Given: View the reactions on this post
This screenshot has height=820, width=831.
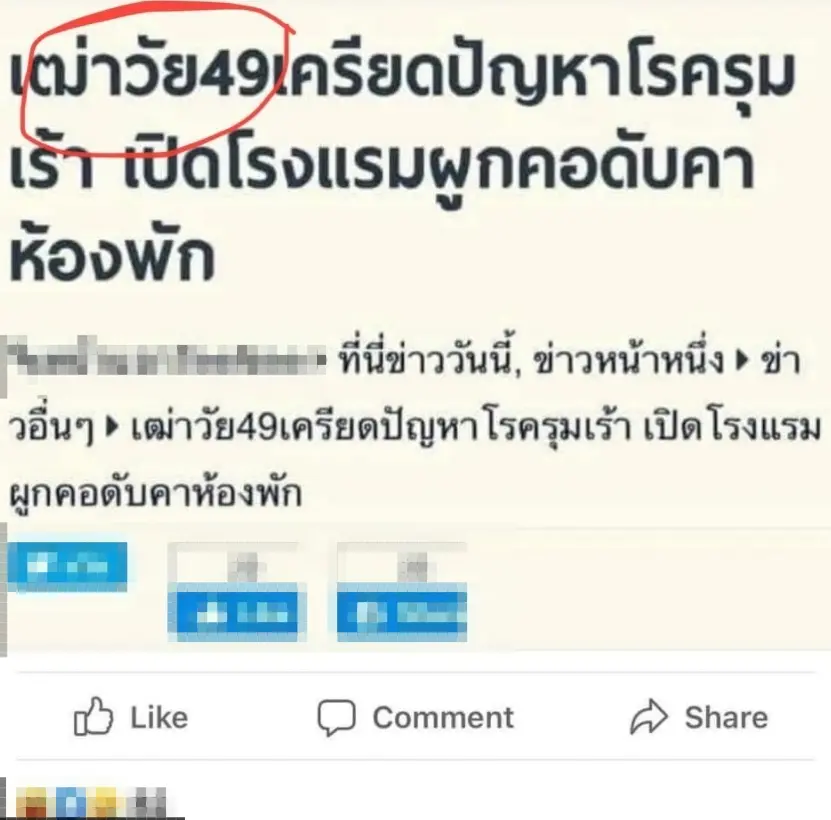Looking at the screenshot, I should pos(85,803).
